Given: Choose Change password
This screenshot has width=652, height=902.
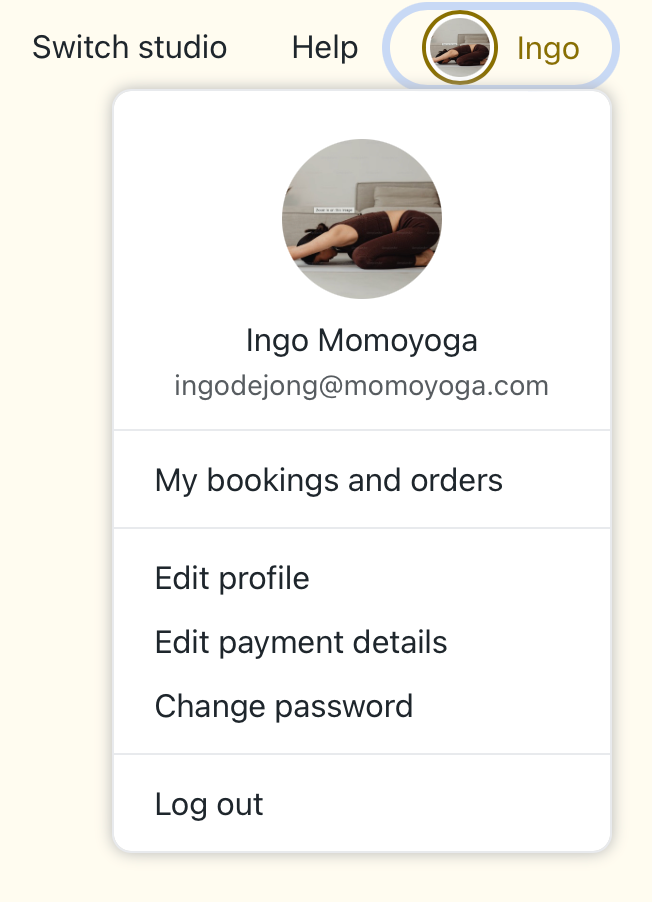Looking at the screenshot, I should point(284,706).
